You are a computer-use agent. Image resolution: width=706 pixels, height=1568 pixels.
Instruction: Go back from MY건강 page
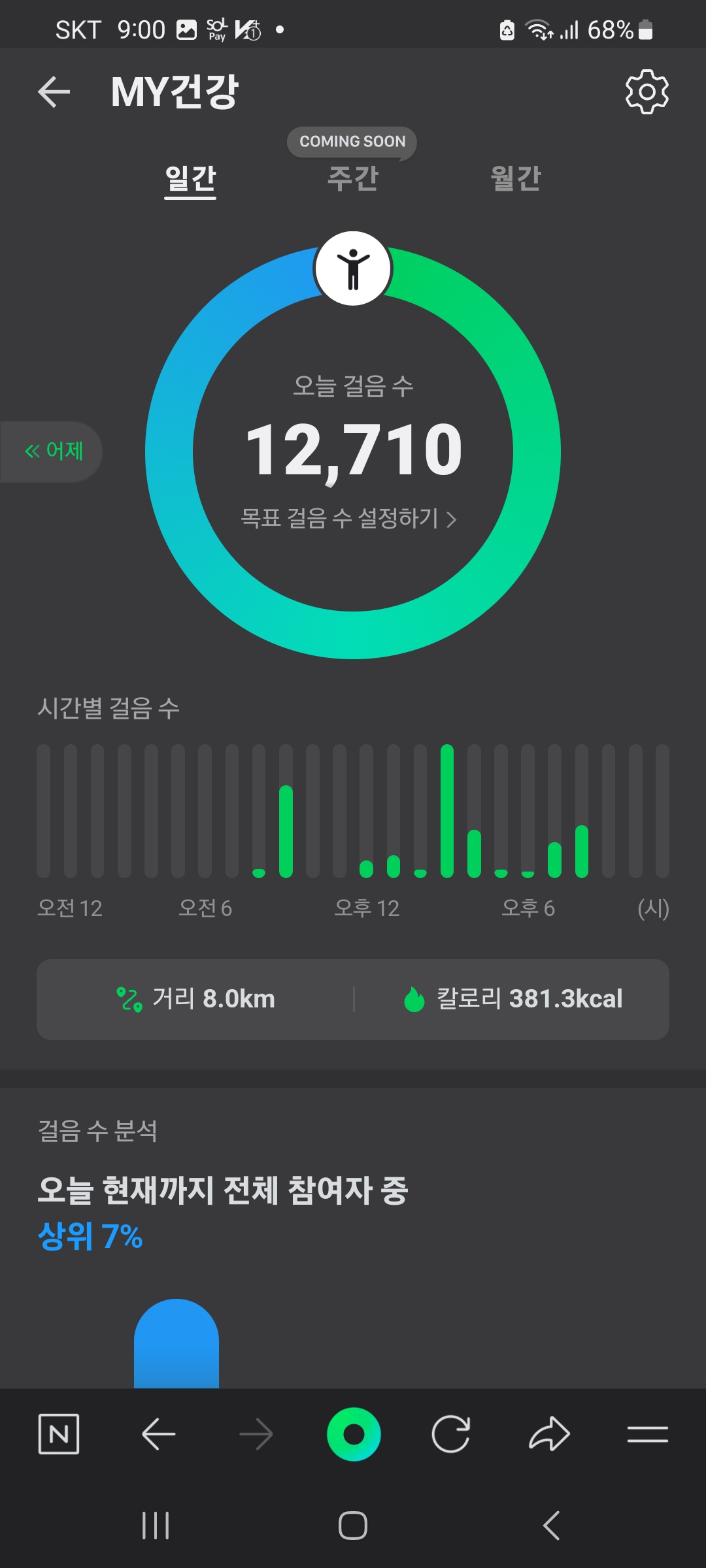(x=54, y=91)
